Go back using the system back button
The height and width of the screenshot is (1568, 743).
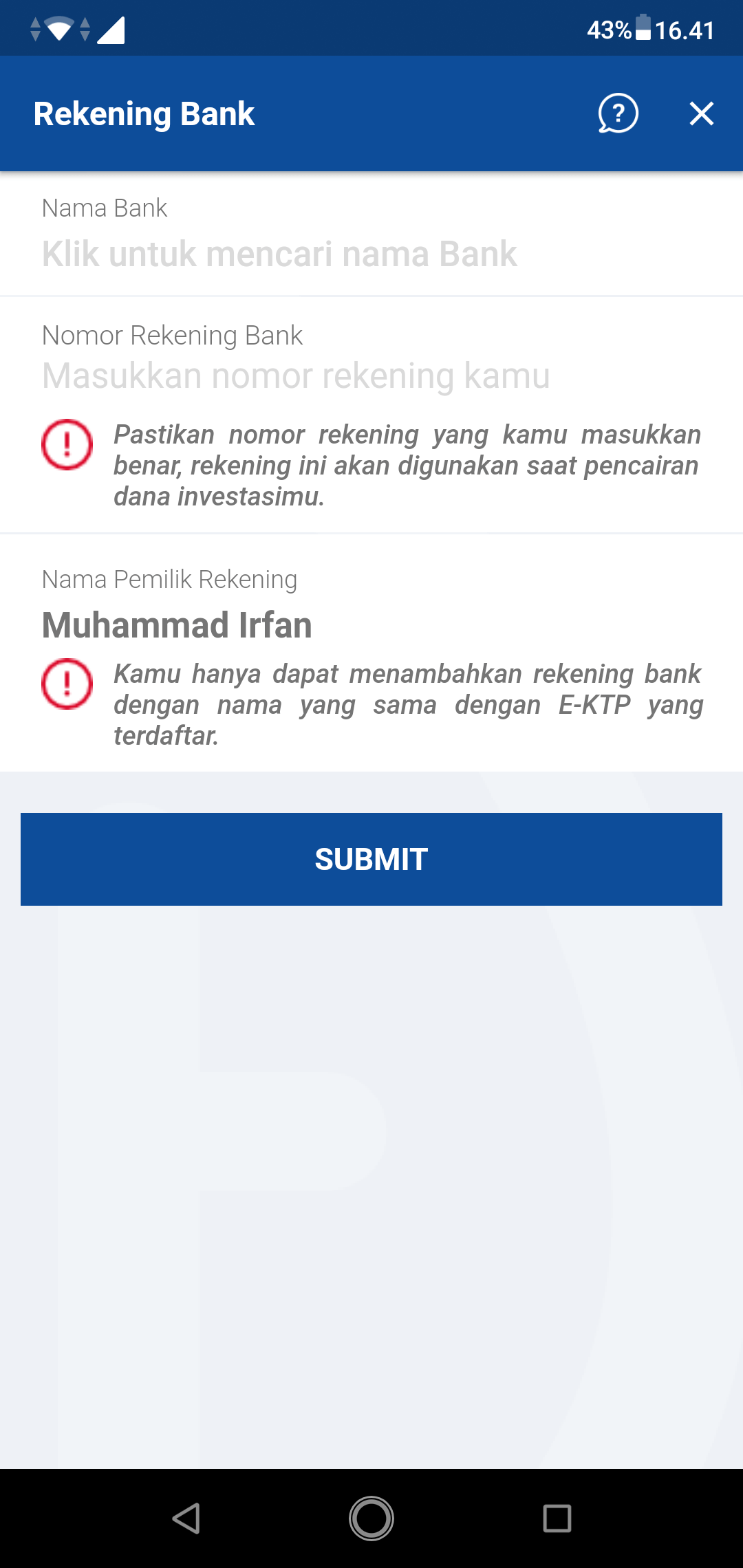click(186, 1518)
